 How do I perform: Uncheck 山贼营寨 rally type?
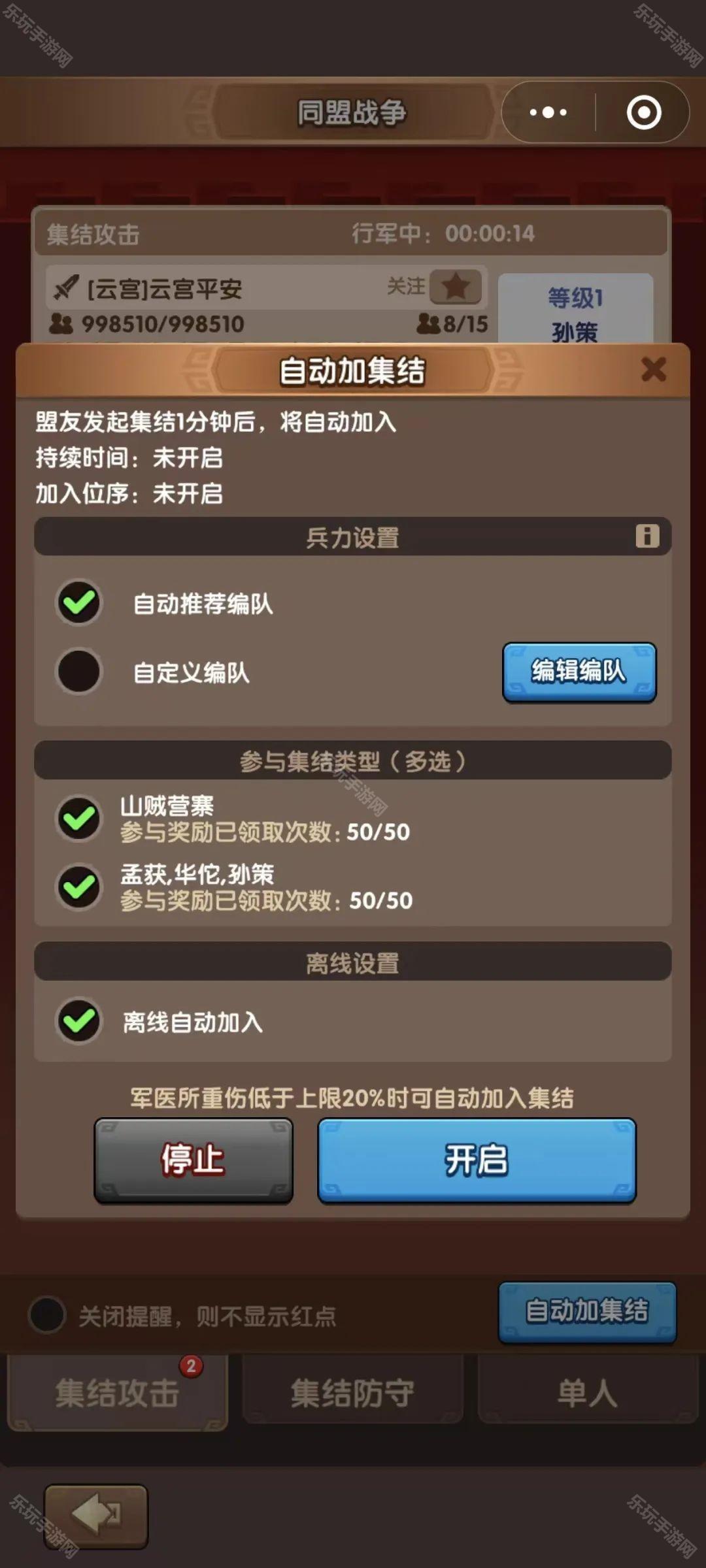coord(79,818)
